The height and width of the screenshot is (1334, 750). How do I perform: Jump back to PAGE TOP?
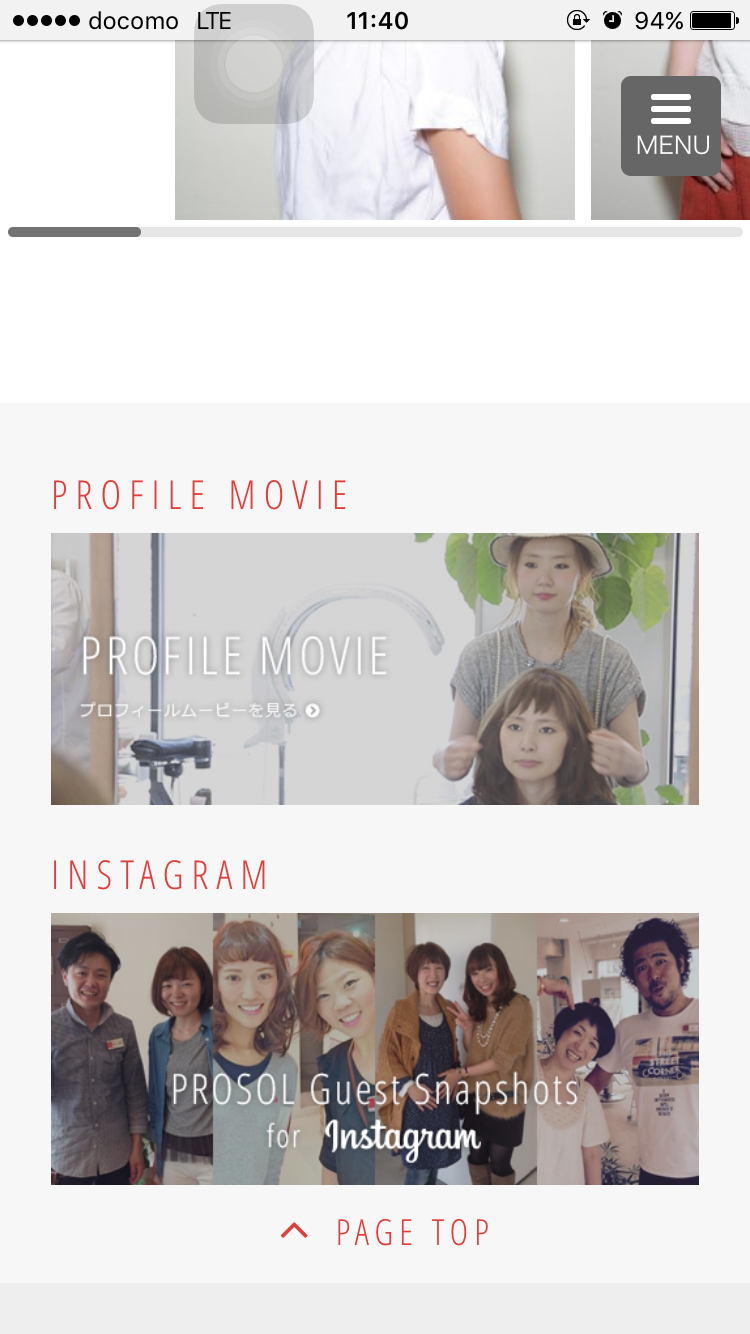pos(386,1232)
